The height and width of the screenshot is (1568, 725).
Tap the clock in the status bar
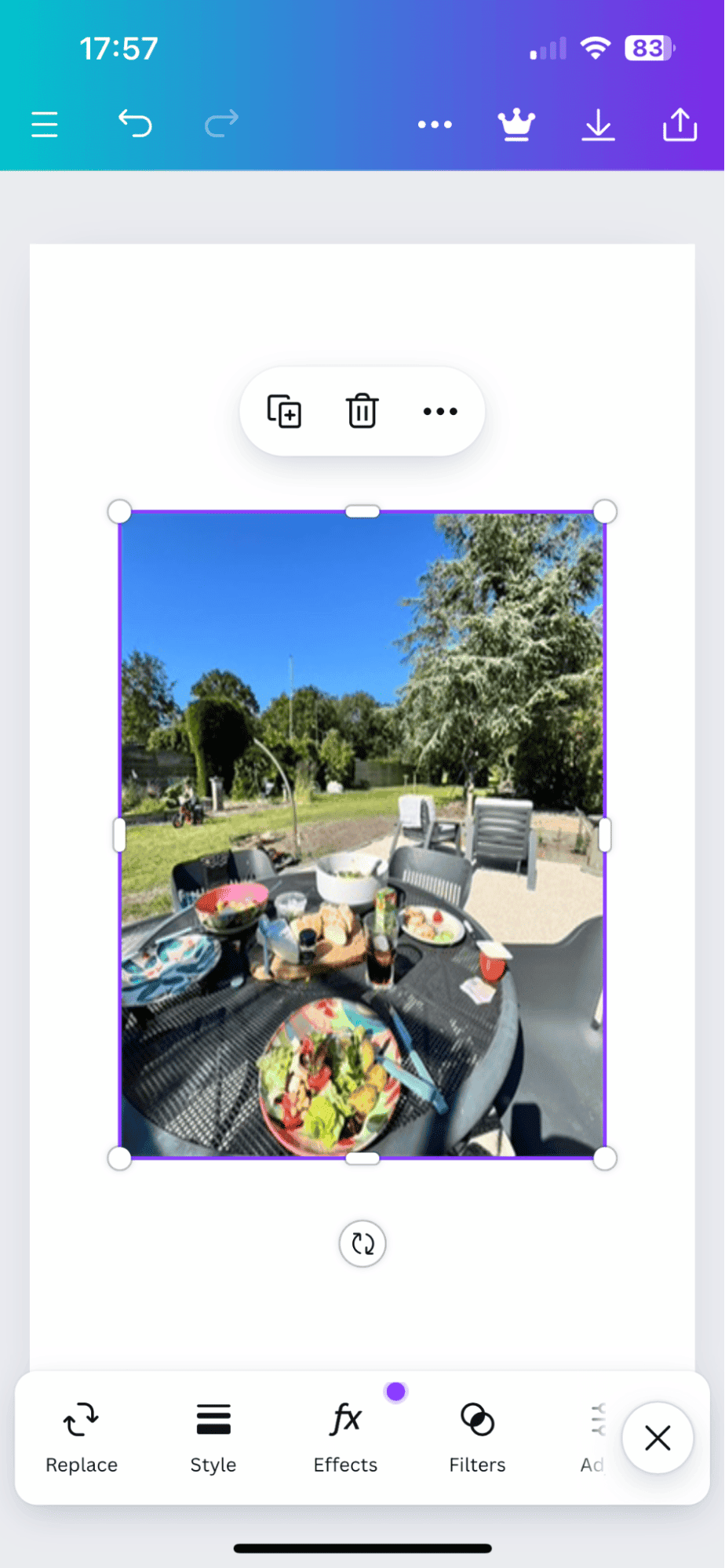119,47
